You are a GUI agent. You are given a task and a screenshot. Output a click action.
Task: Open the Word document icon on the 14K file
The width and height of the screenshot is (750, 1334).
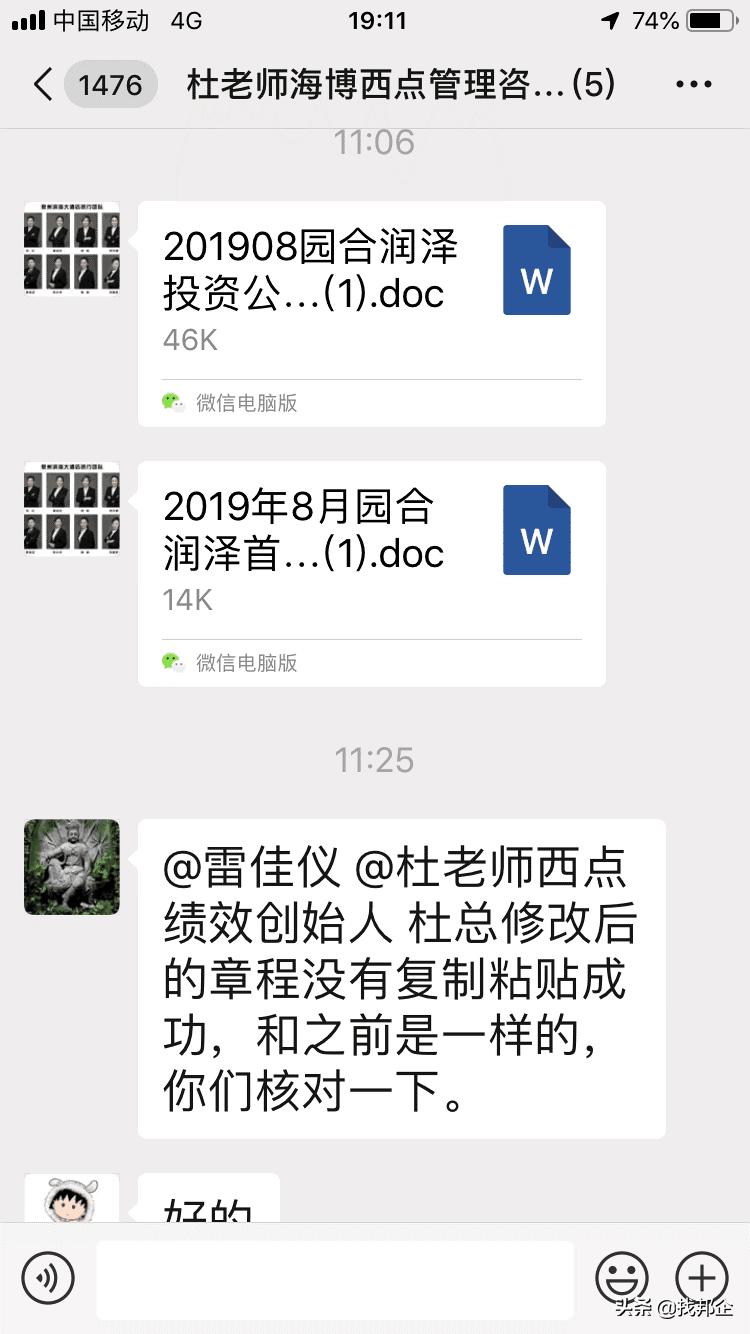[x=536, y=530]
